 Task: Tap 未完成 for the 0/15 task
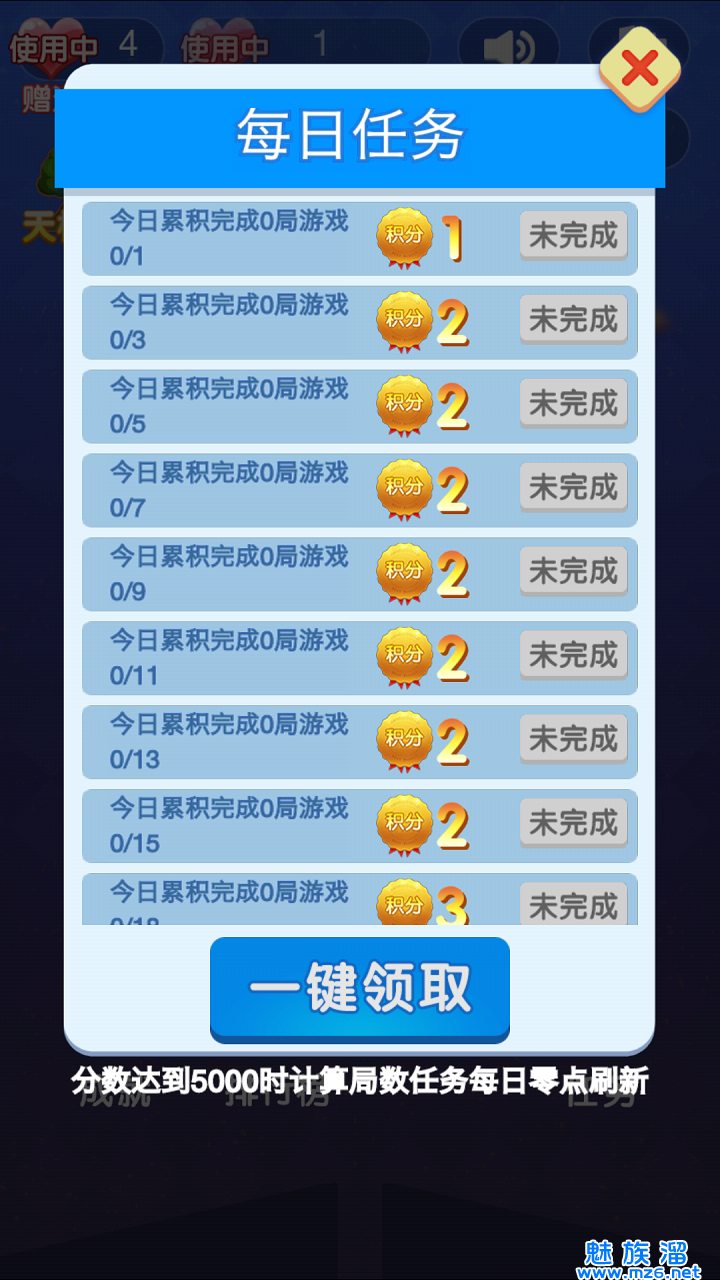(574, 825)
